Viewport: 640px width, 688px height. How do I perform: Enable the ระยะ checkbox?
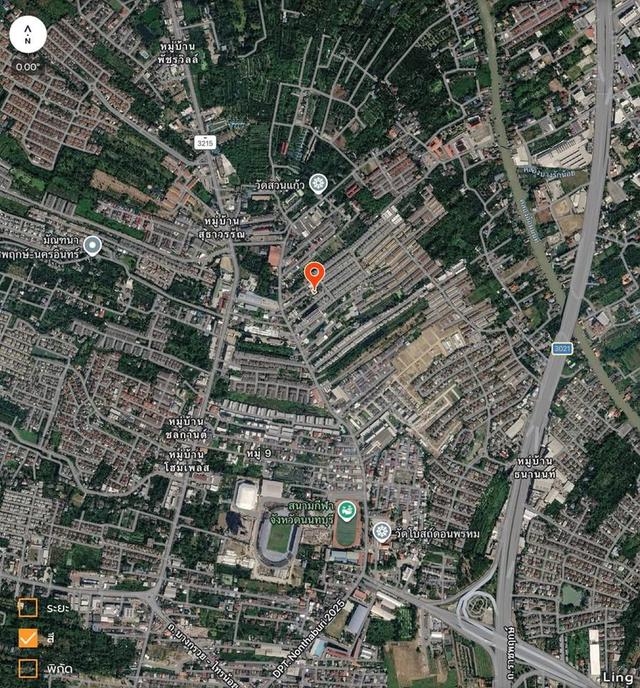pos(28,607)
